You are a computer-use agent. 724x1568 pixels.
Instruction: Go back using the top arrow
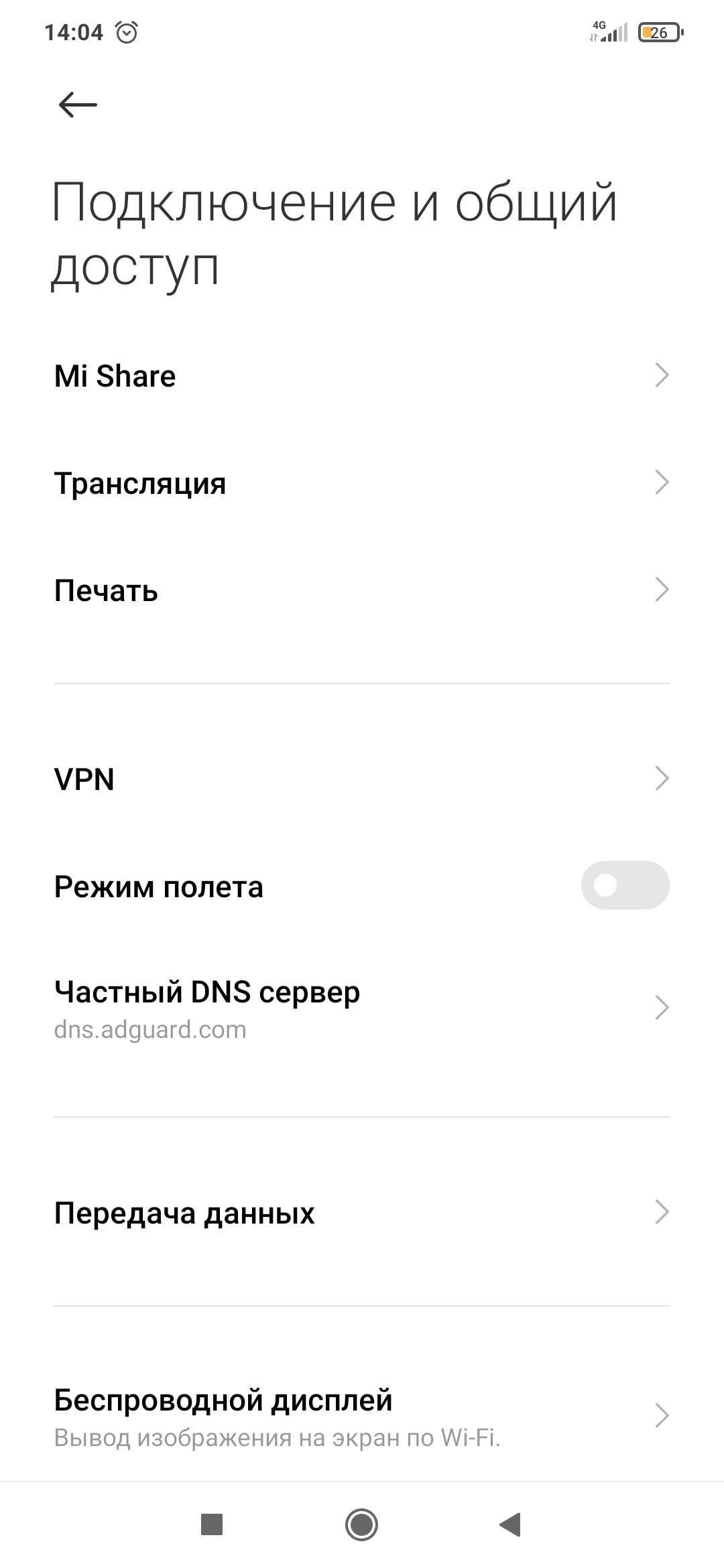[78, 105]
